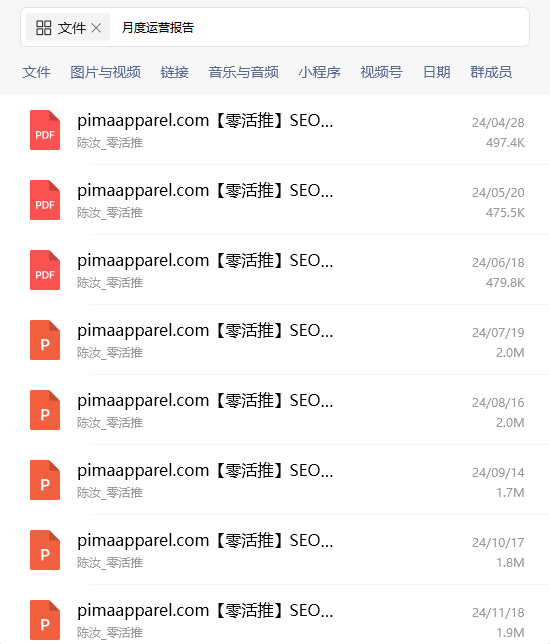Select the 文件 filter
The image size is (550, 644).
(36, 72)
